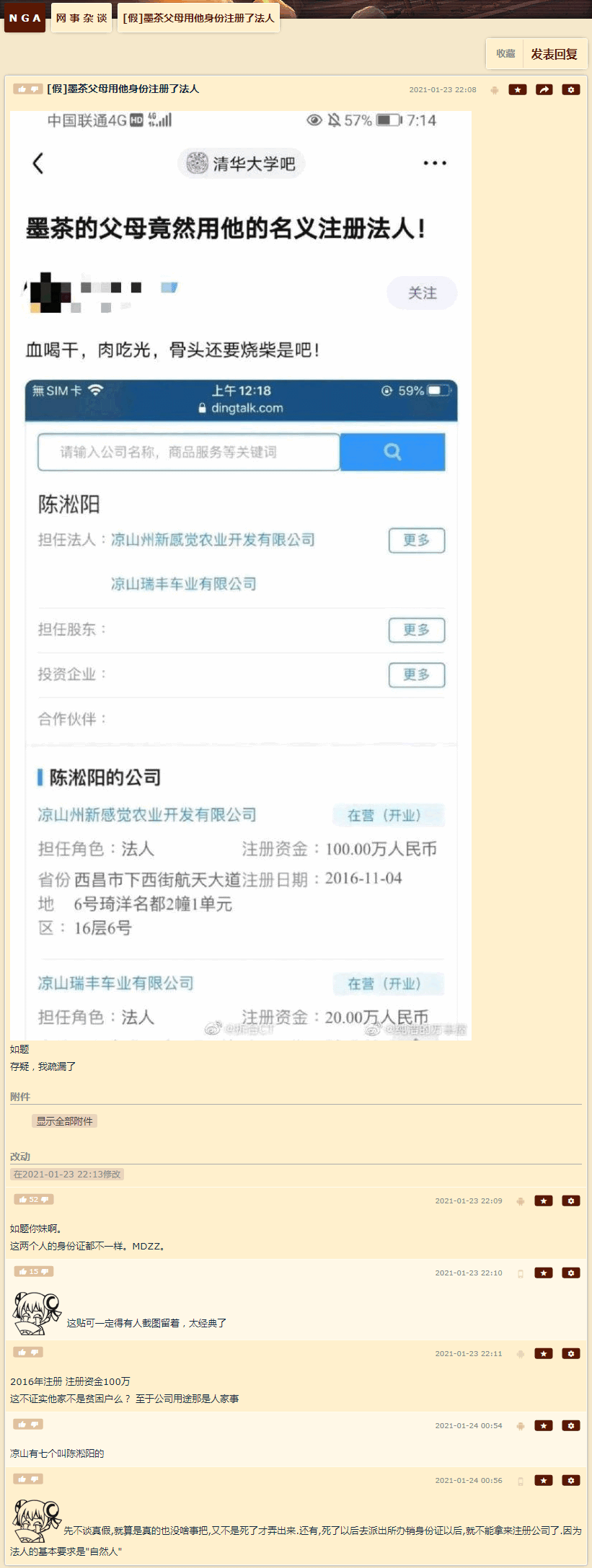
Task: Upvote the main post
Action: pyautogui.click(x=22, y=89)
